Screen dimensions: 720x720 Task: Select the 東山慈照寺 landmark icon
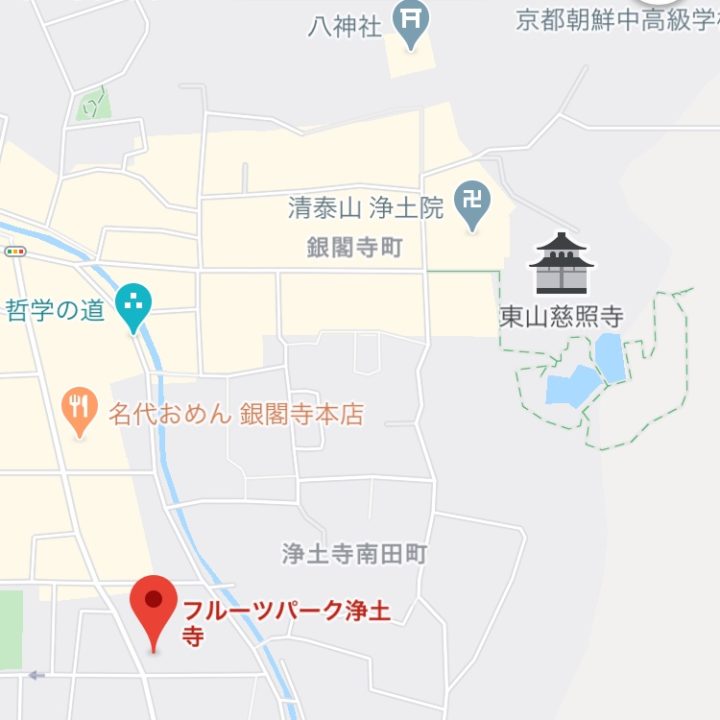(x=561, y=263)
